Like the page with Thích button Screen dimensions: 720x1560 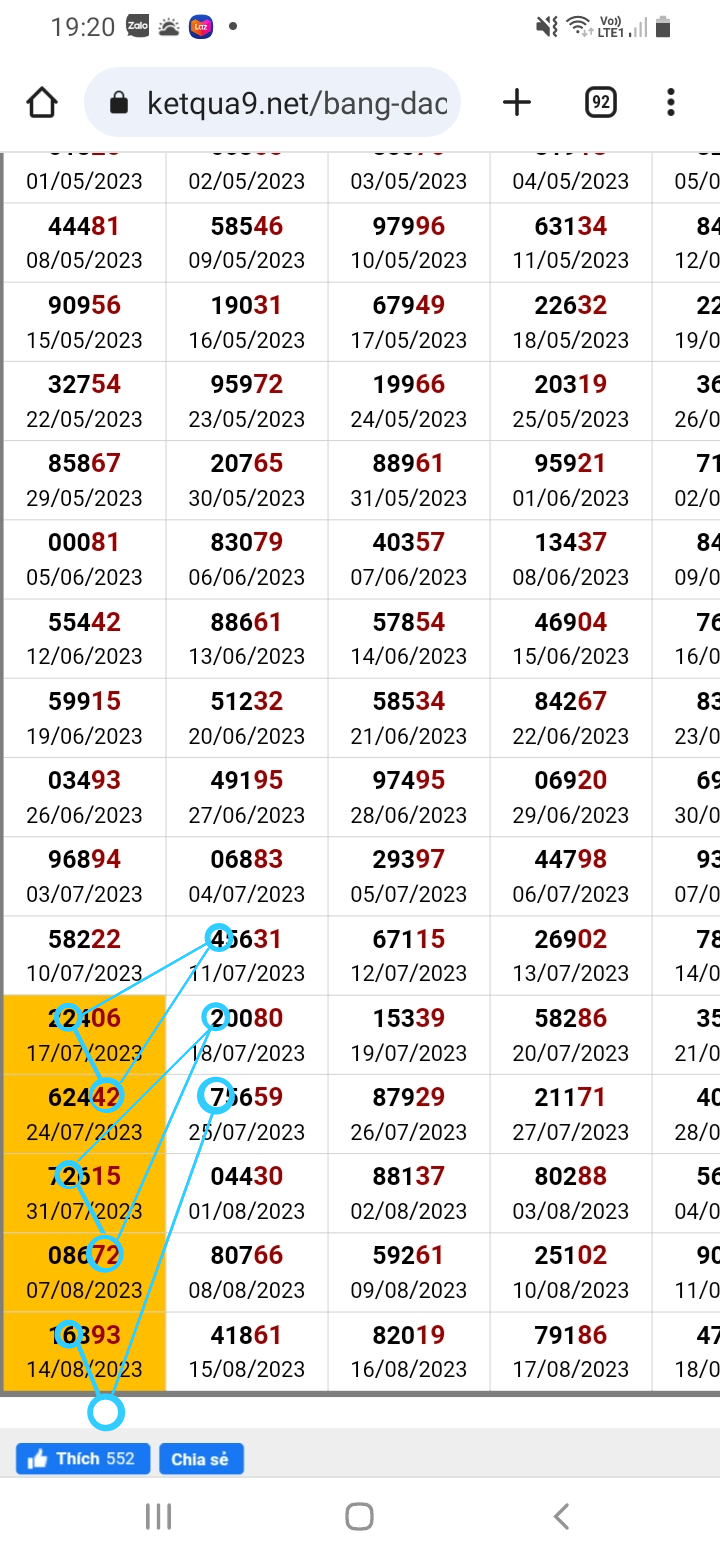pyautogui.click(x=83, y=1459)
